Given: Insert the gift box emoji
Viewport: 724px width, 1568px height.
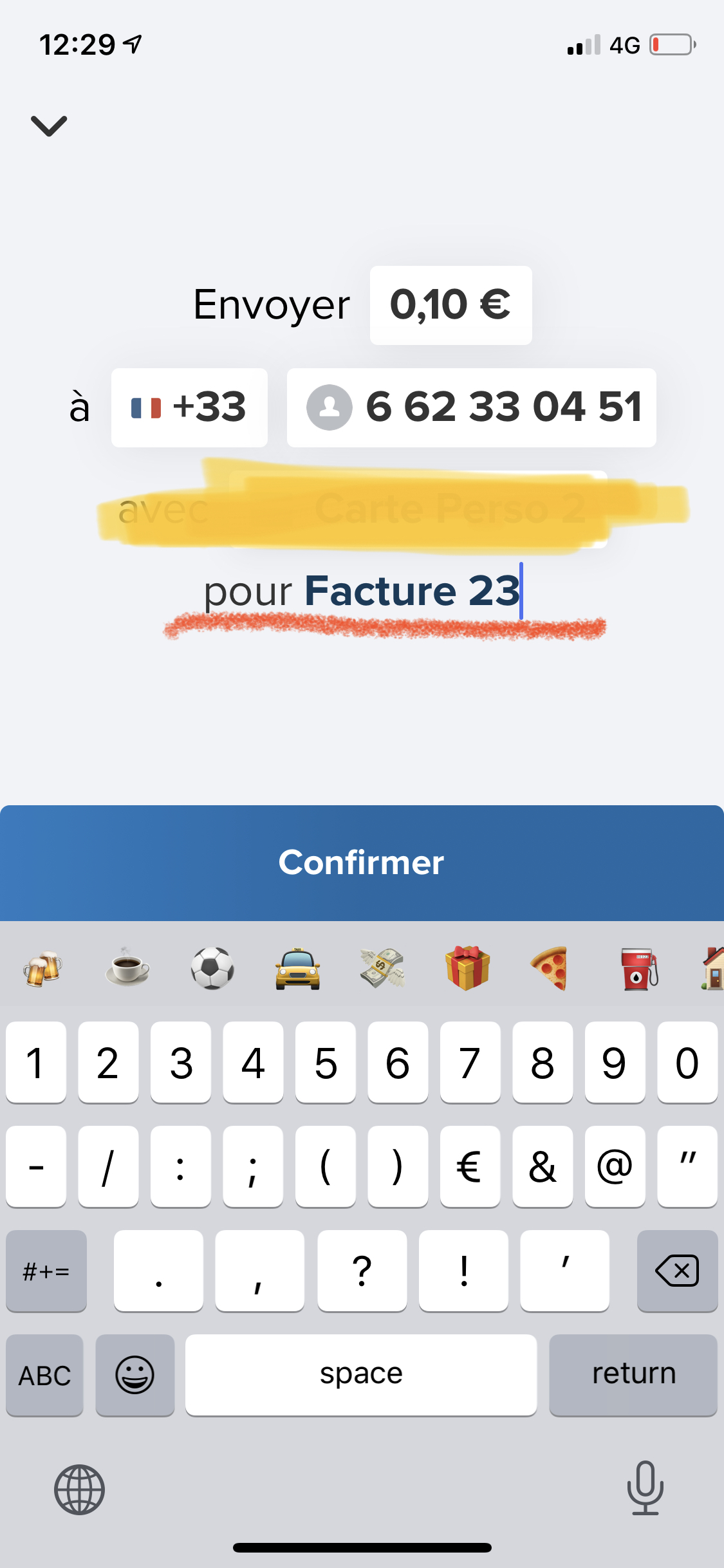Looking at the screenshot, I should (x=467, y=968).
